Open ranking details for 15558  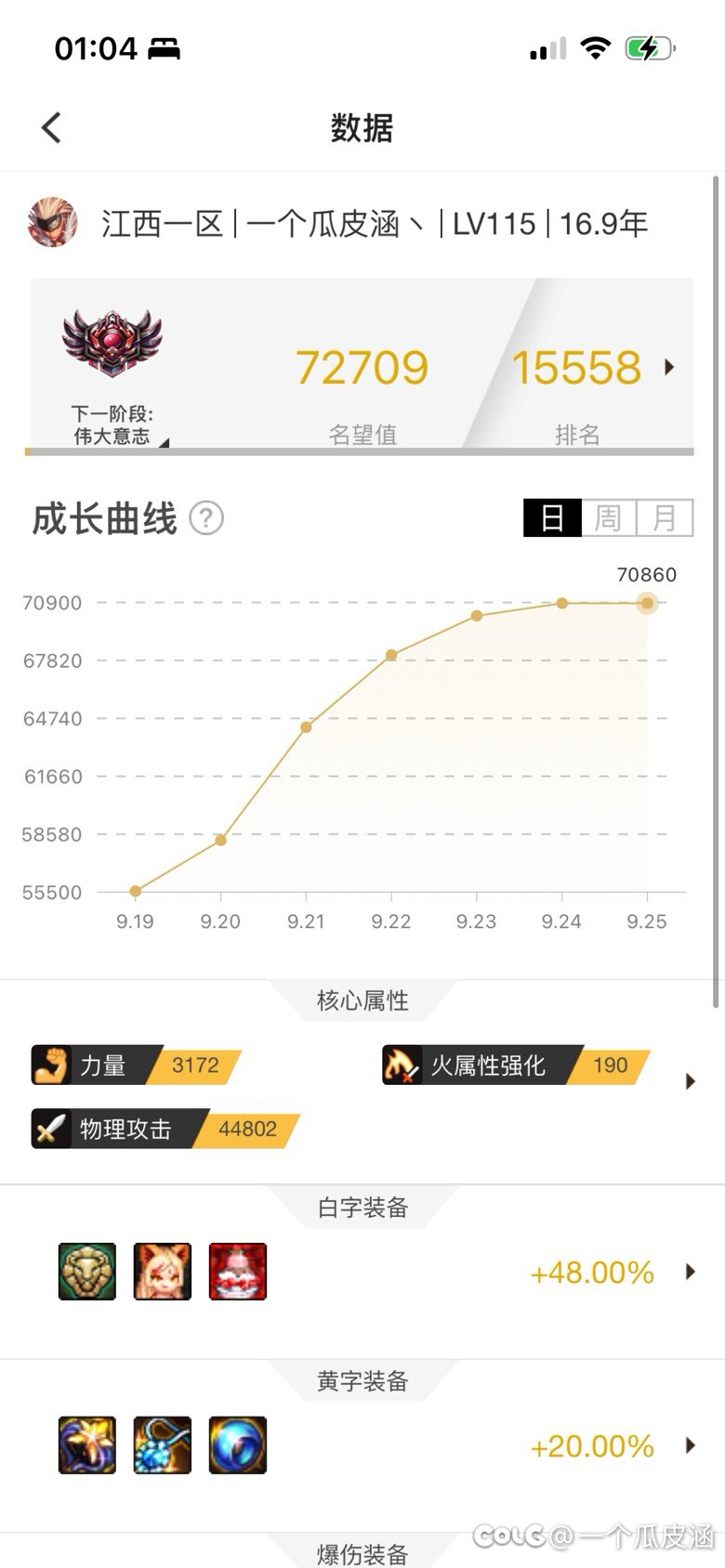click(668, 368)
